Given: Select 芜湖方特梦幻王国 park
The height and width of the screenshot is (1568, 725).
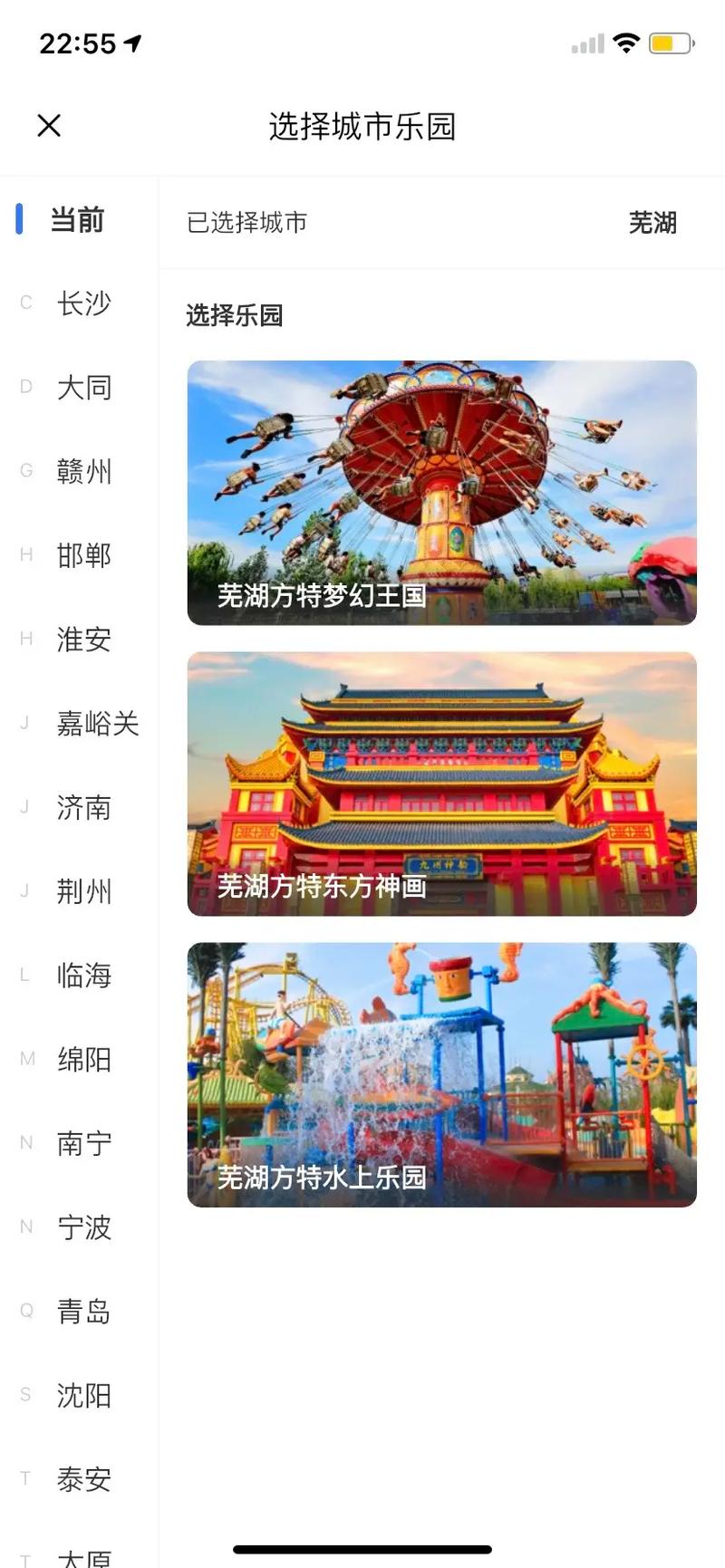Looking at the screenshot, I should (440, 494).
